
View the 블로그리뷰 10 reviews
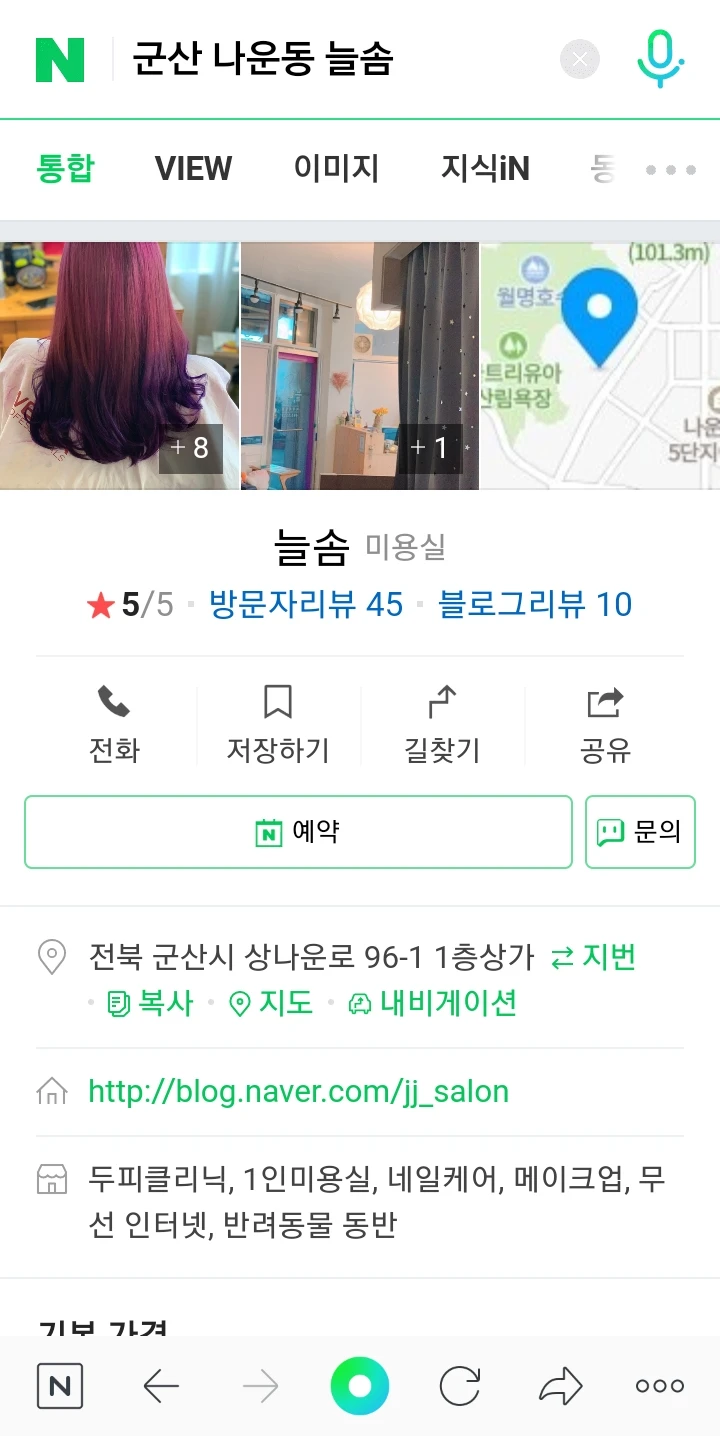[x=535, y=604]
